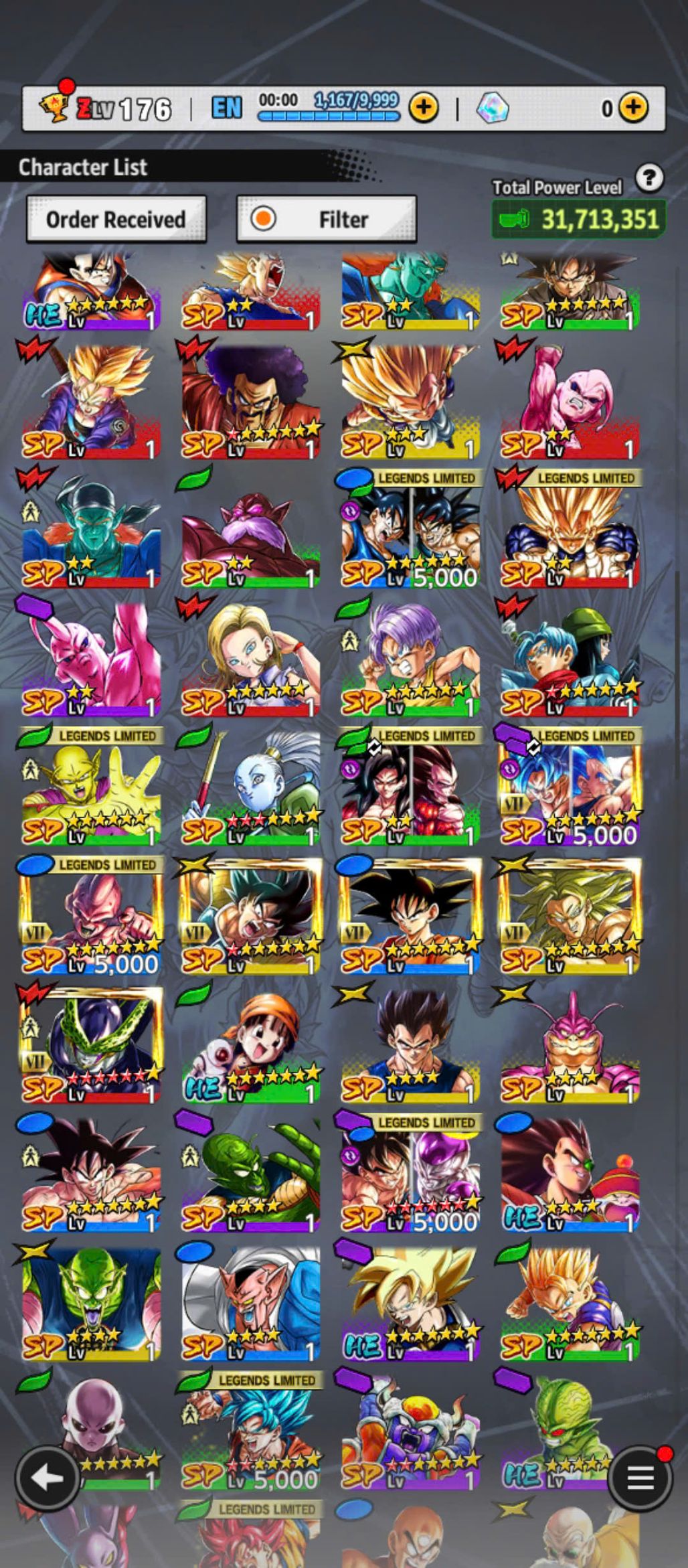The image size is (688, 1568).
Task: Open the Total Power Level help icon
Action: click(649, 178)
